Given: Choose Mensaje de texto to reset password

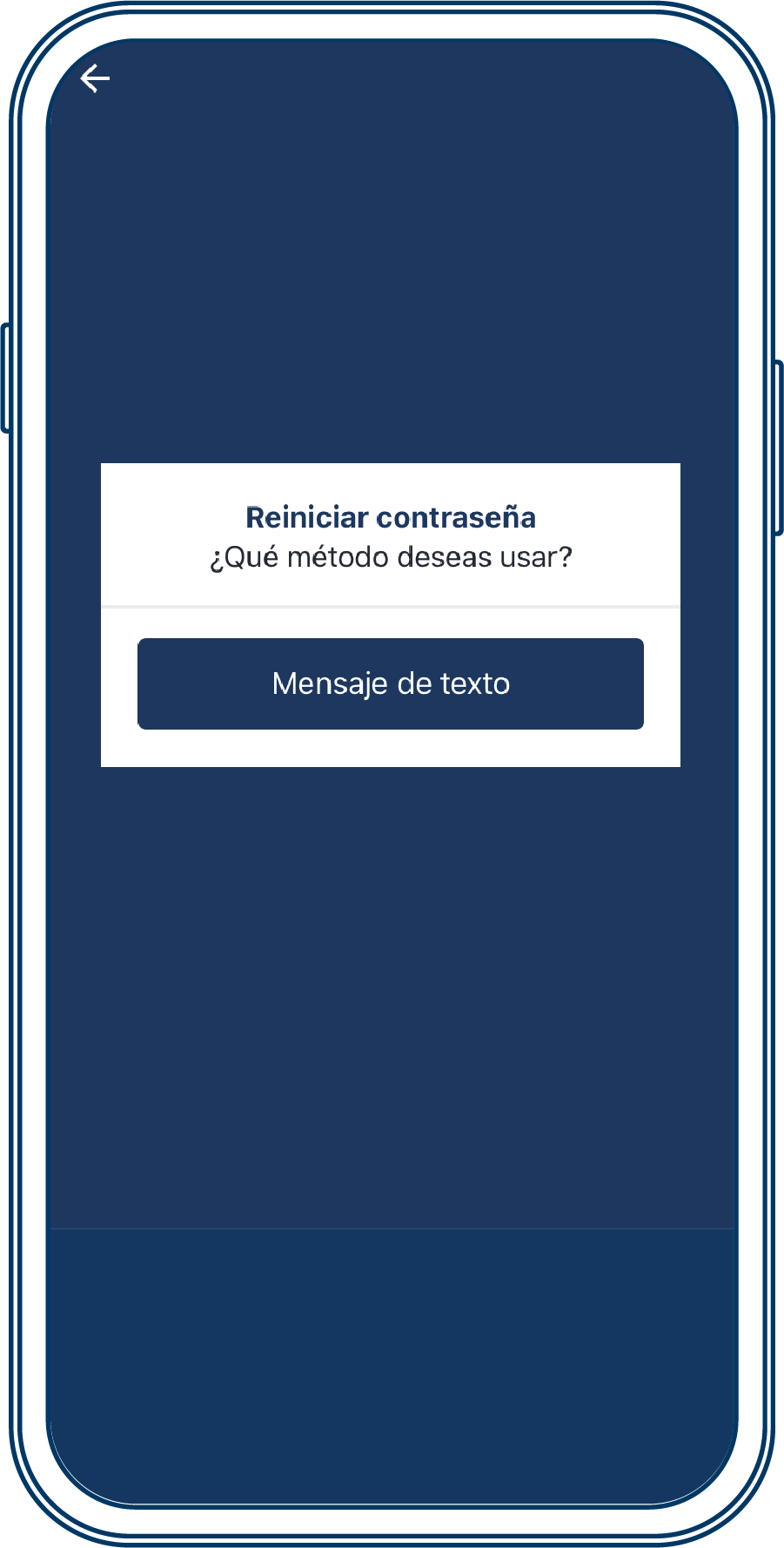Looking at the screenshot, I should (391, 683).
